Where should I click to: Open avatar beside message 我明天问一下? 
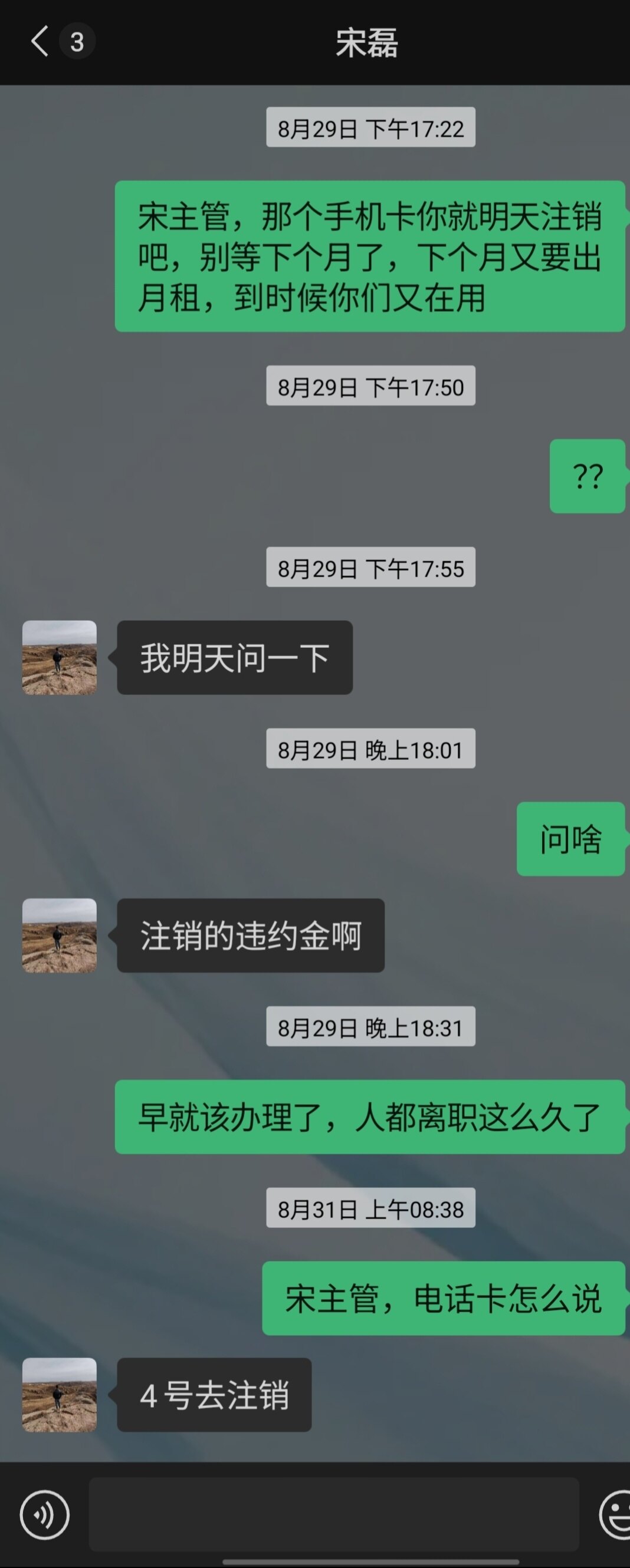[x=60, y=657]
